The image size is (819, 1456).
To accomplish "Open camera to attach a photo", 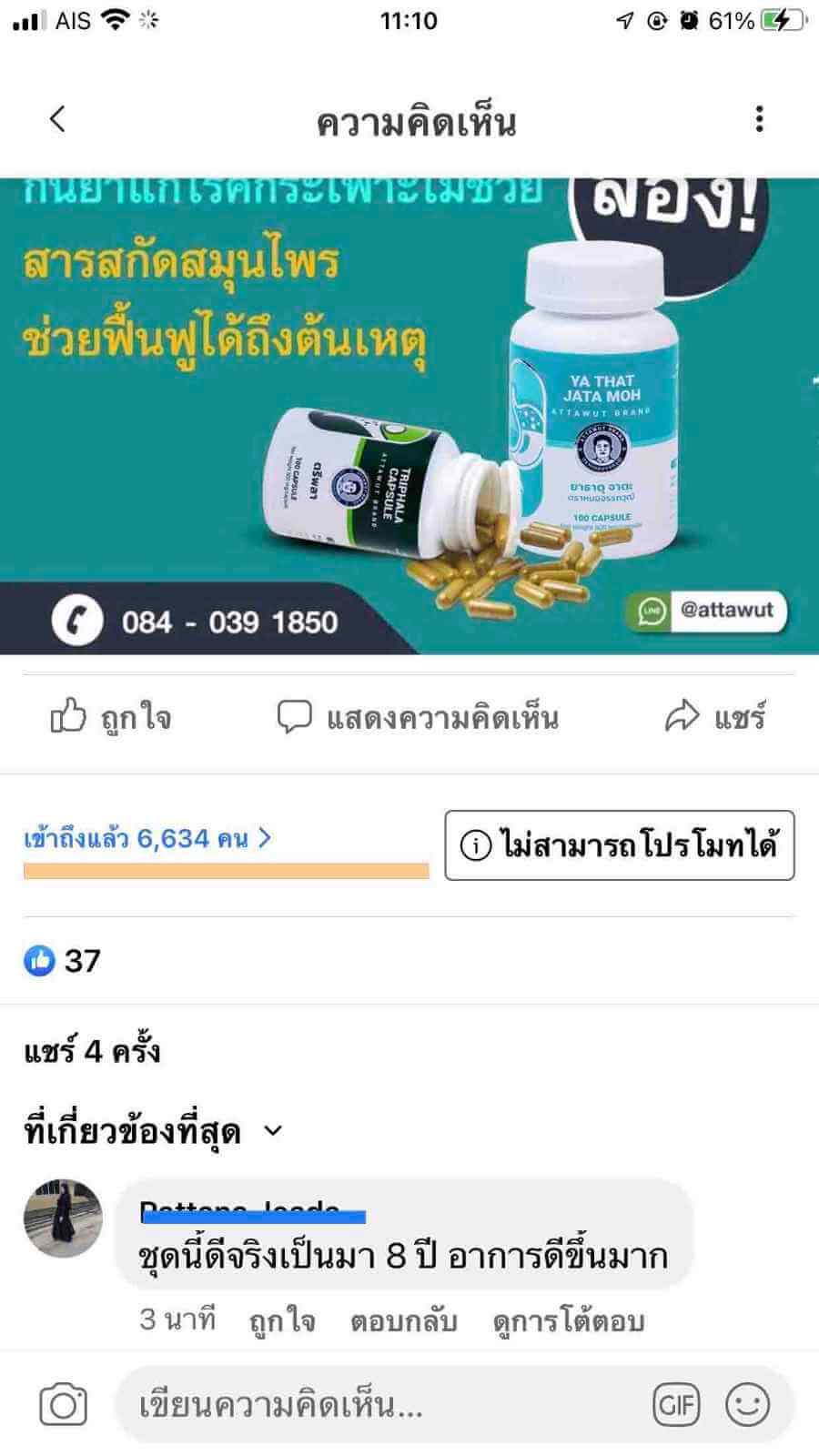I will pos(63,1406).
